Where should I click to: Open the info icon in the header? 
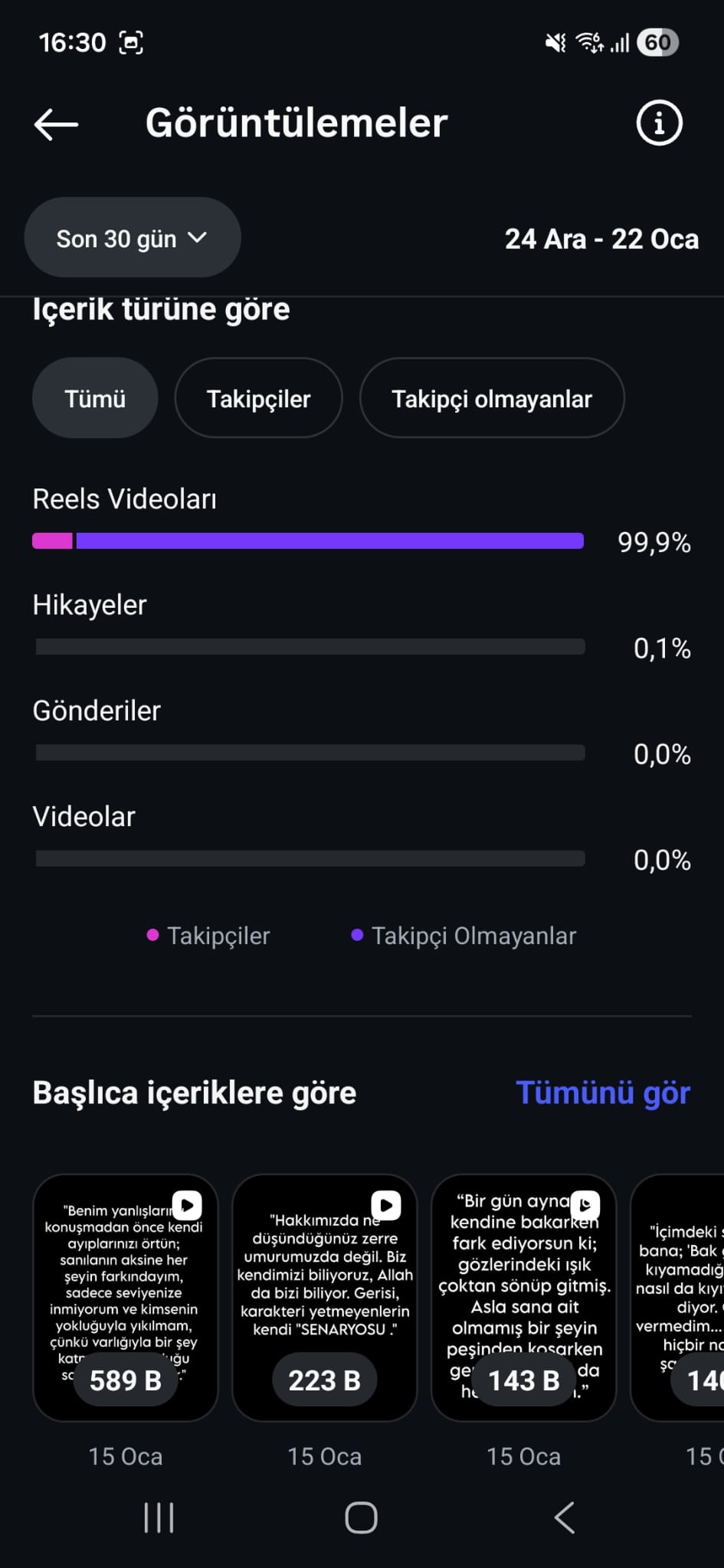pyautogui.click(x=659, y=122)
